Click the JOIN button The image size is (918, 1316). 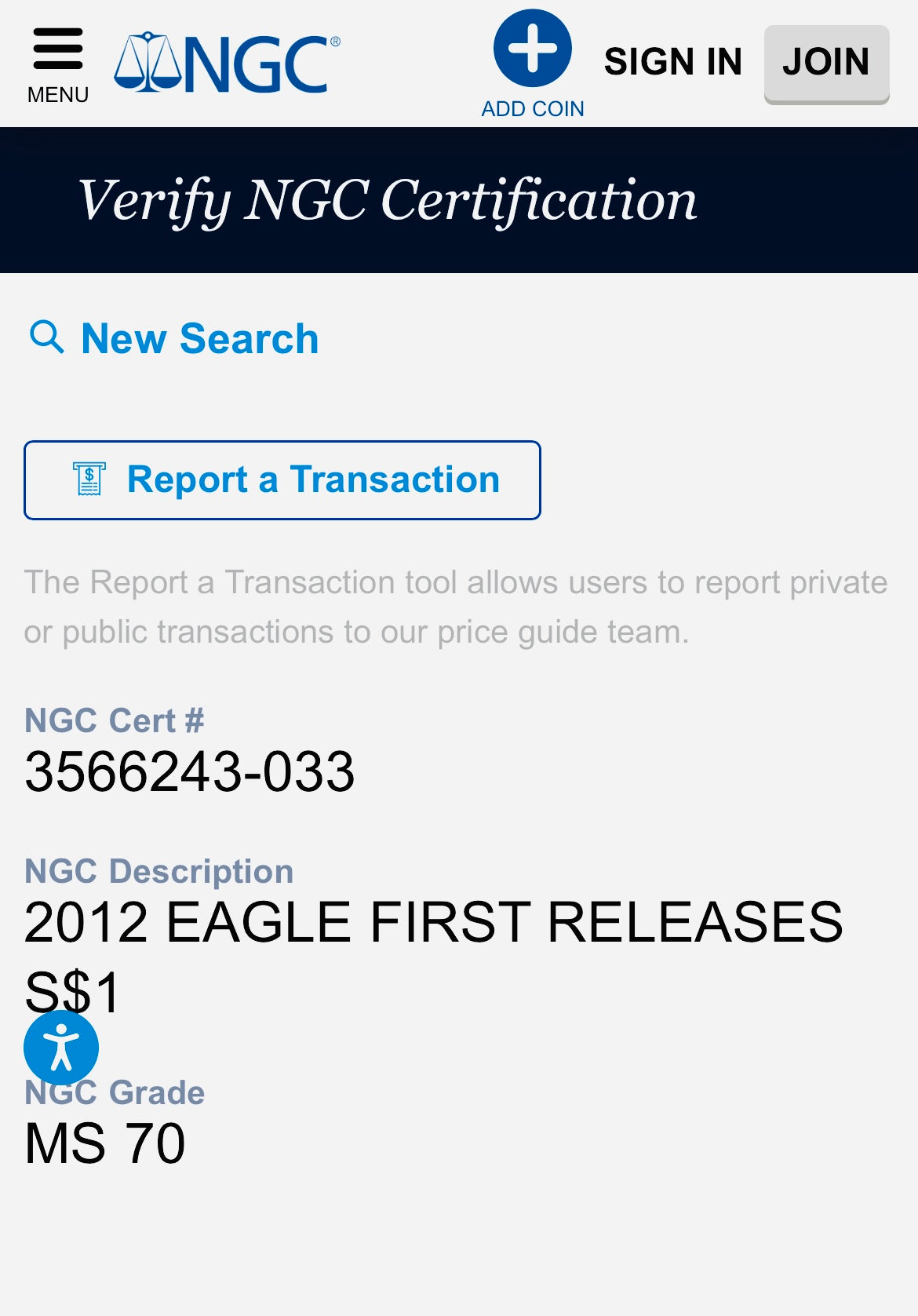click(x=825, y=61)
